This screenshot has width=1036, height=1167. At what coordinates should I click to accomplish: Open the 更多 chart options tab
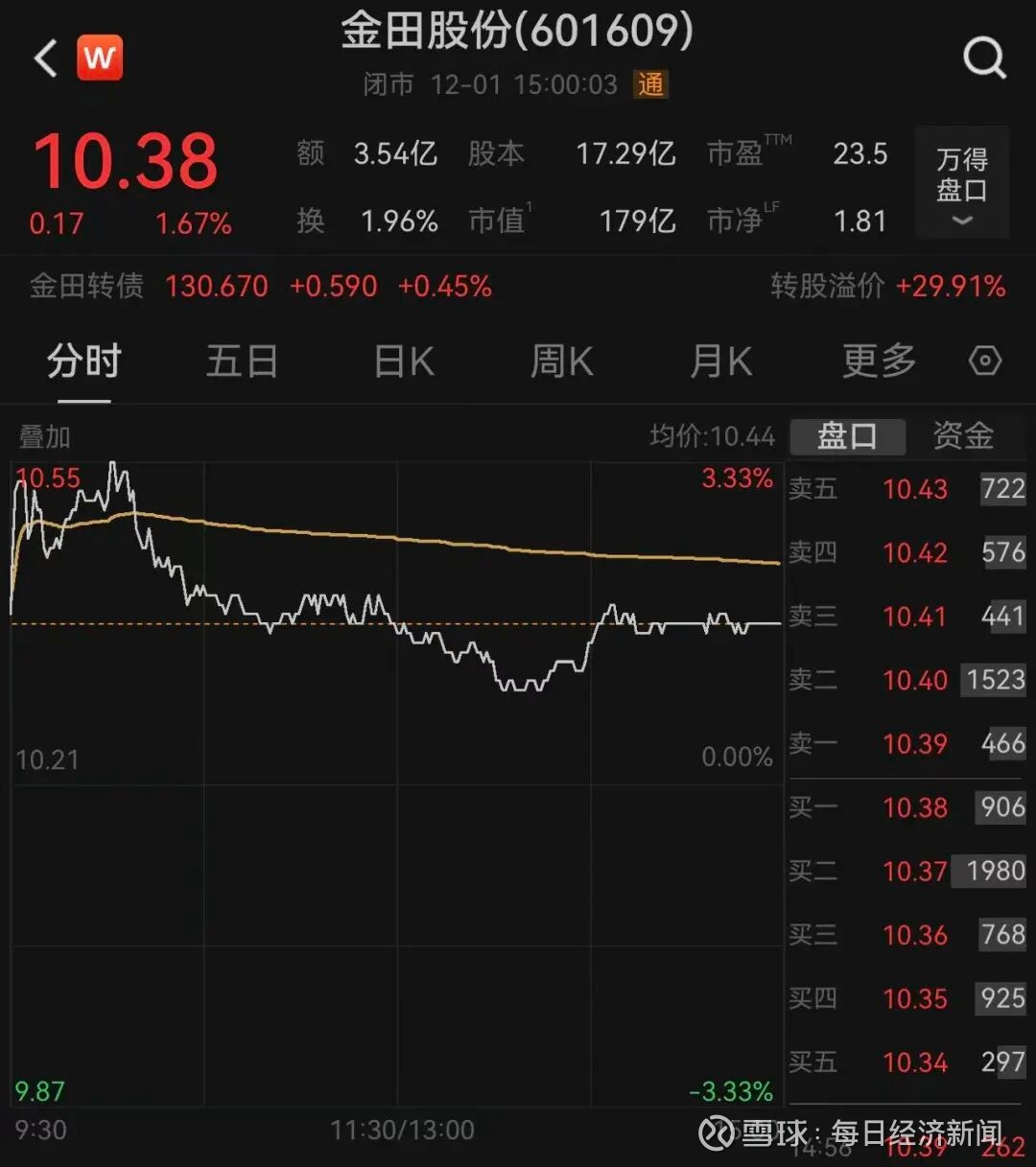coord(879,362)
